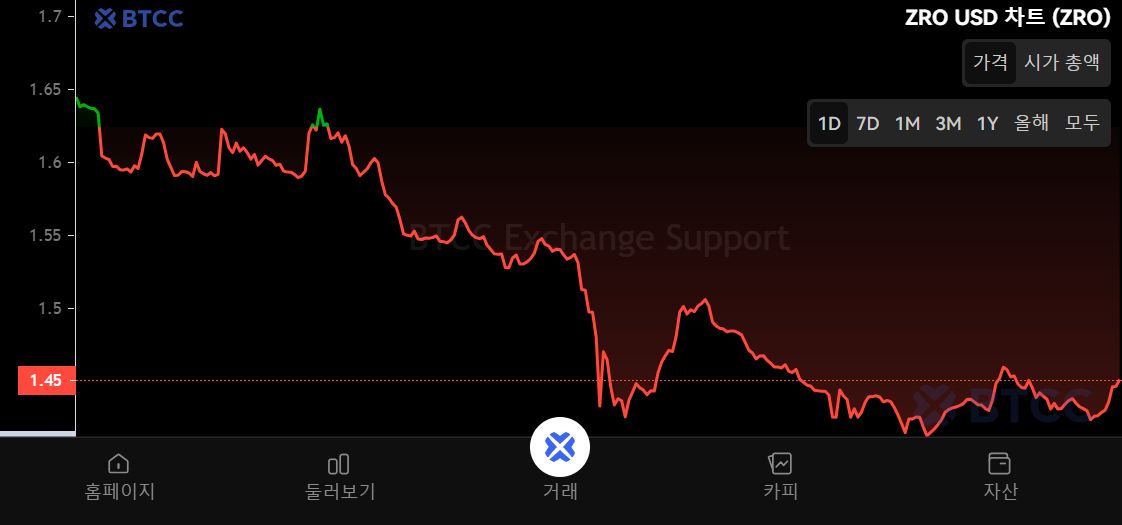The width and height of the screenshot is (1122, 525).
Task: Open the 둘러보기 tab
Action: 339,476
